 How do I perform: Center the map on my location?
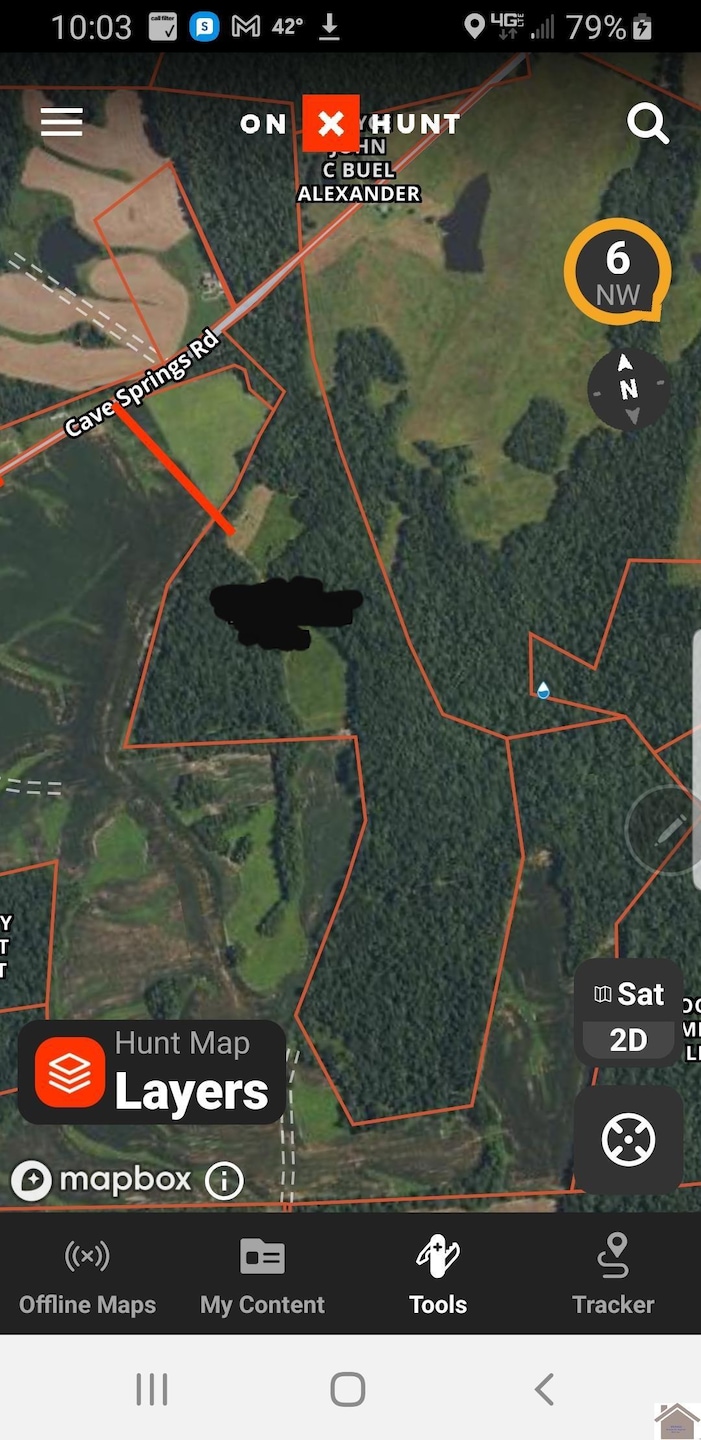628,1140
